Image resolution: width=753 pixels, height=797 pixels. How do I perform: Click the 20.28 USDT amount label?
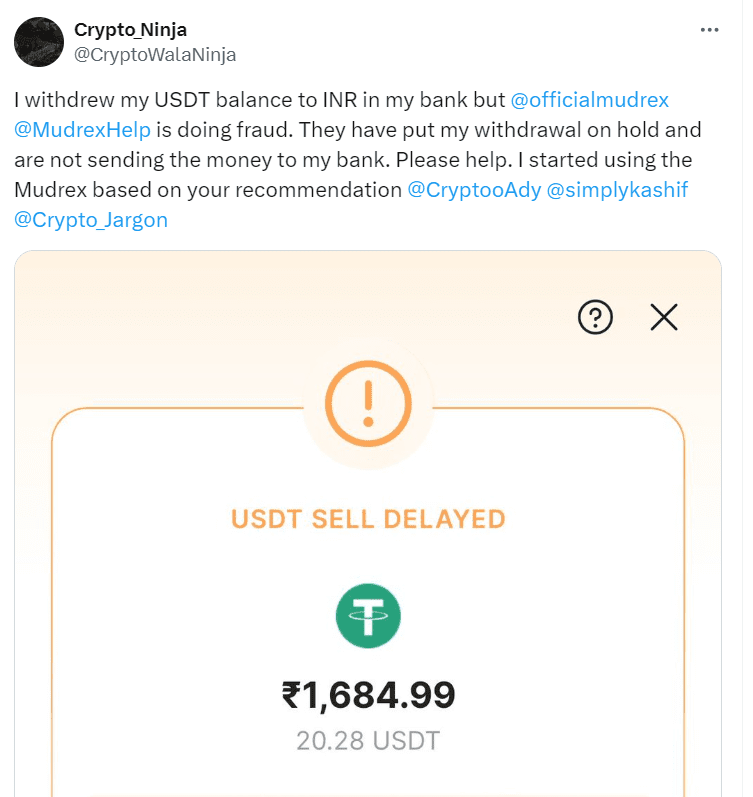click(368, 740)
